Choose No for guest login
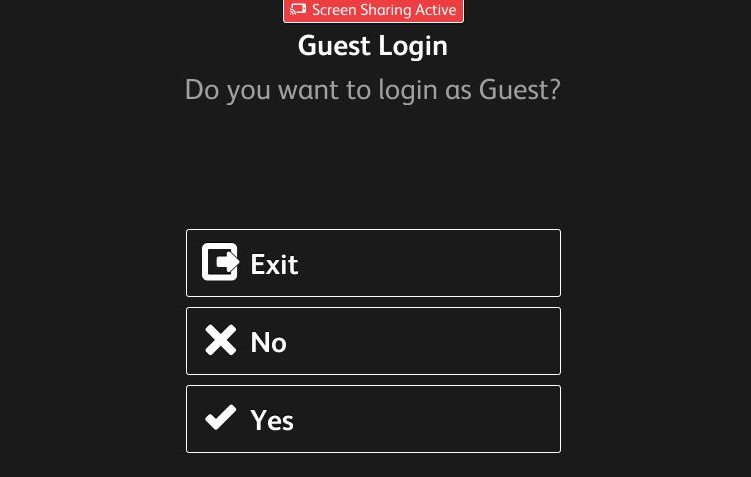 373,341
